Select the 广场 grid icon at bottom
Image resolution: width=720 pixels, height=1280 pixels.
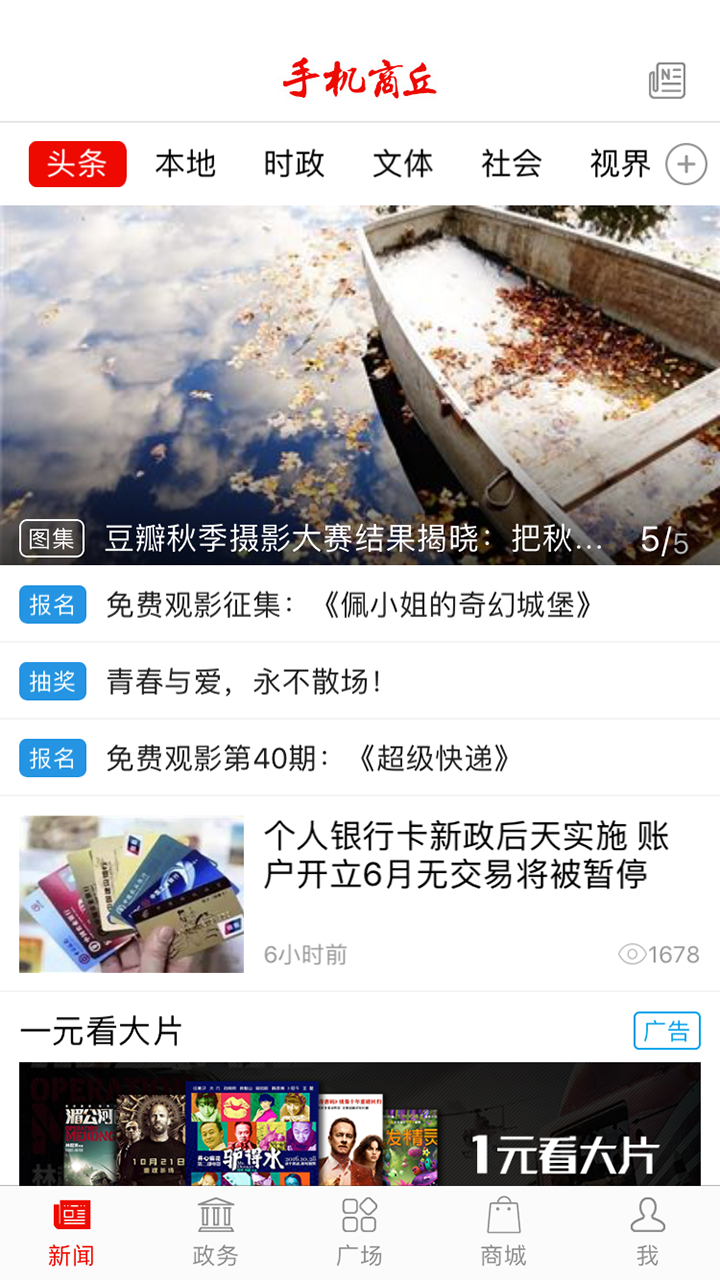click(358, 1217)
